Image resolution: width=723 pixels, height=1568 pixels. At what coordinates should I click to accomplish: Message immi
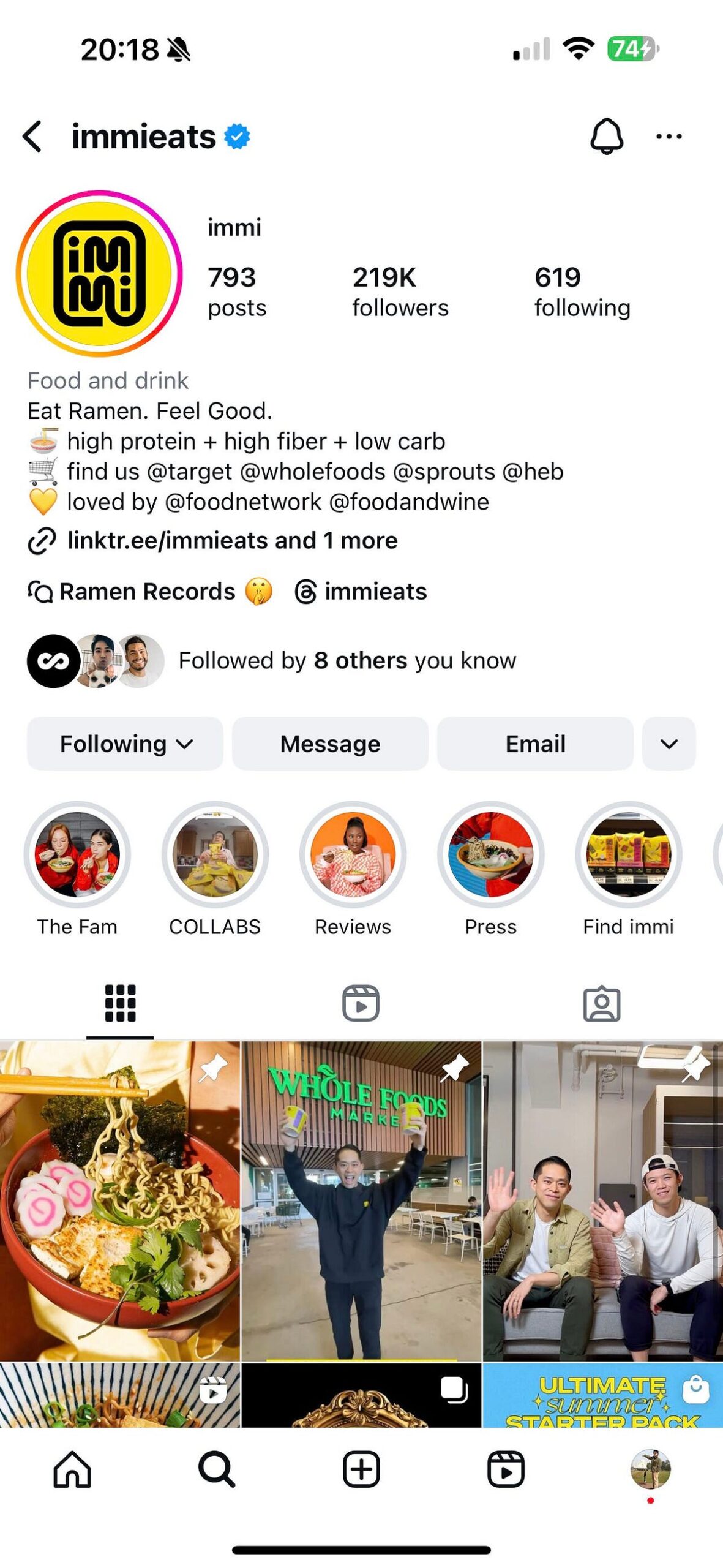point(330,744)
